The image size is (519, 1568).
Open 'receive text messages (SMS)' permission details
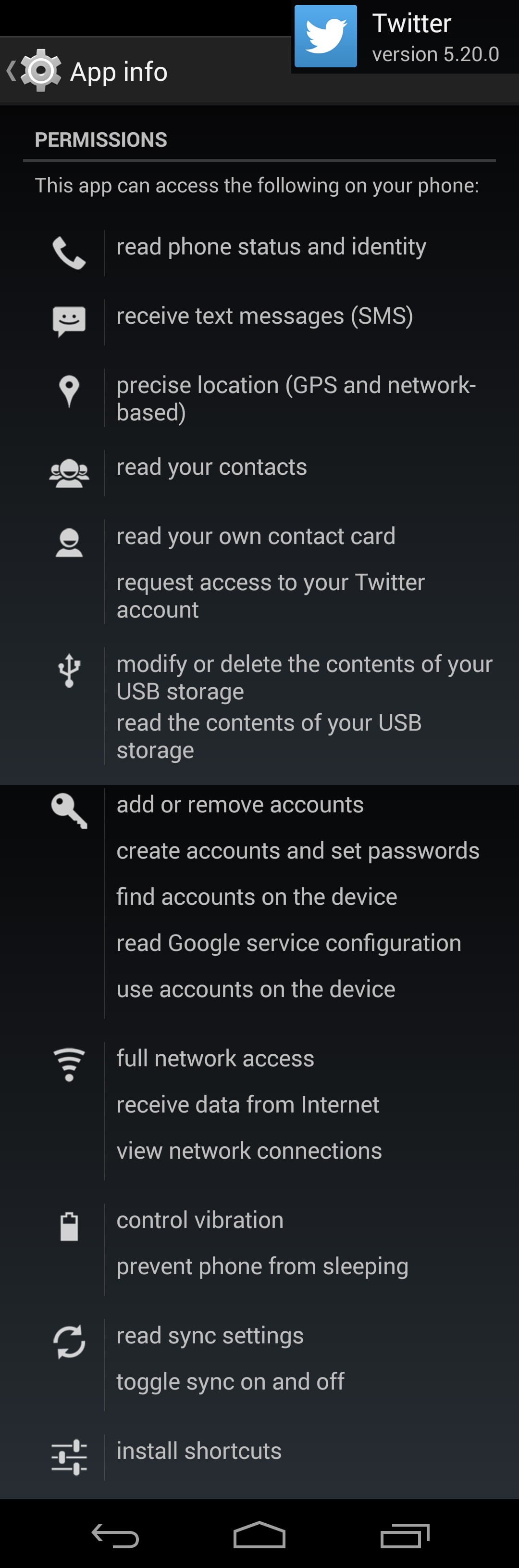pyautogui.click(x=265, y=316)
